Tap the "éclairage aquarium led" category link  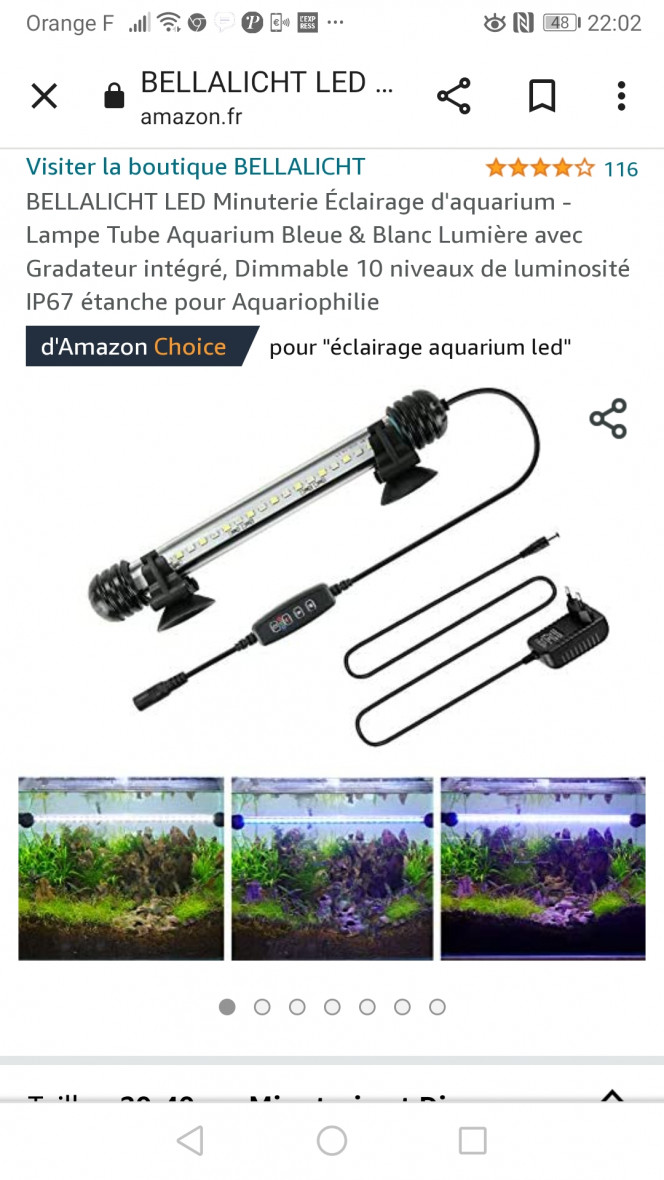(420, 348)
